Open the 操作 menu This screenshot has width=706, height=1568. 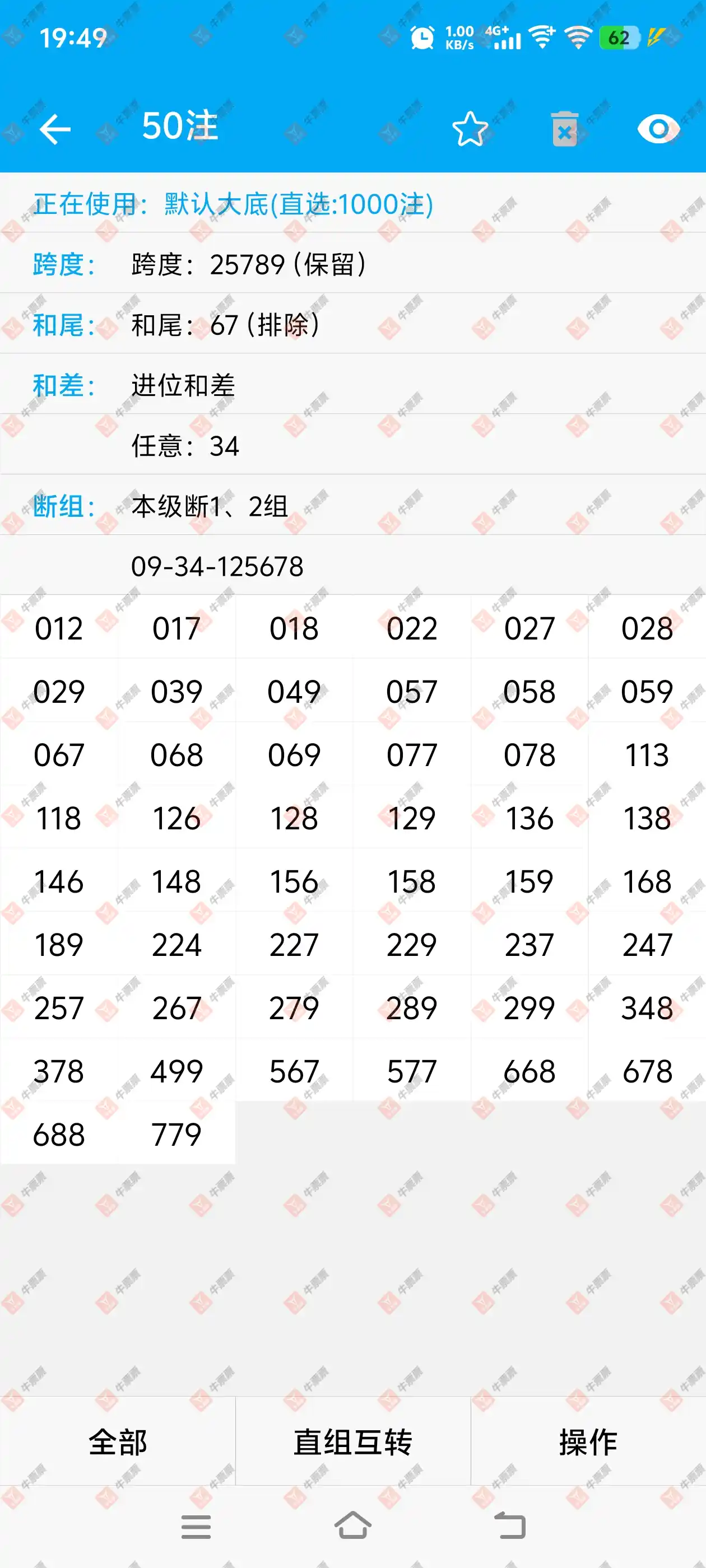tap(588, 1442)
